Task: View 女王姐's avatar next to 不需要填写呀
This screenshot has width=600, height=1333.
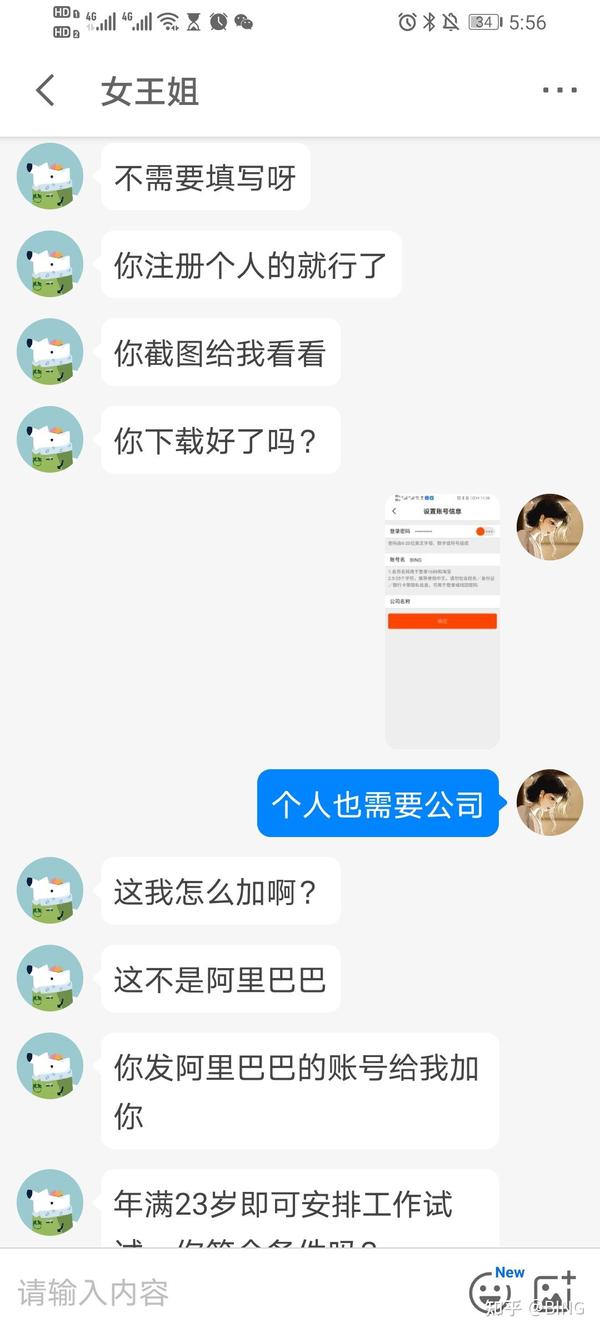Action: pos(50,177)
